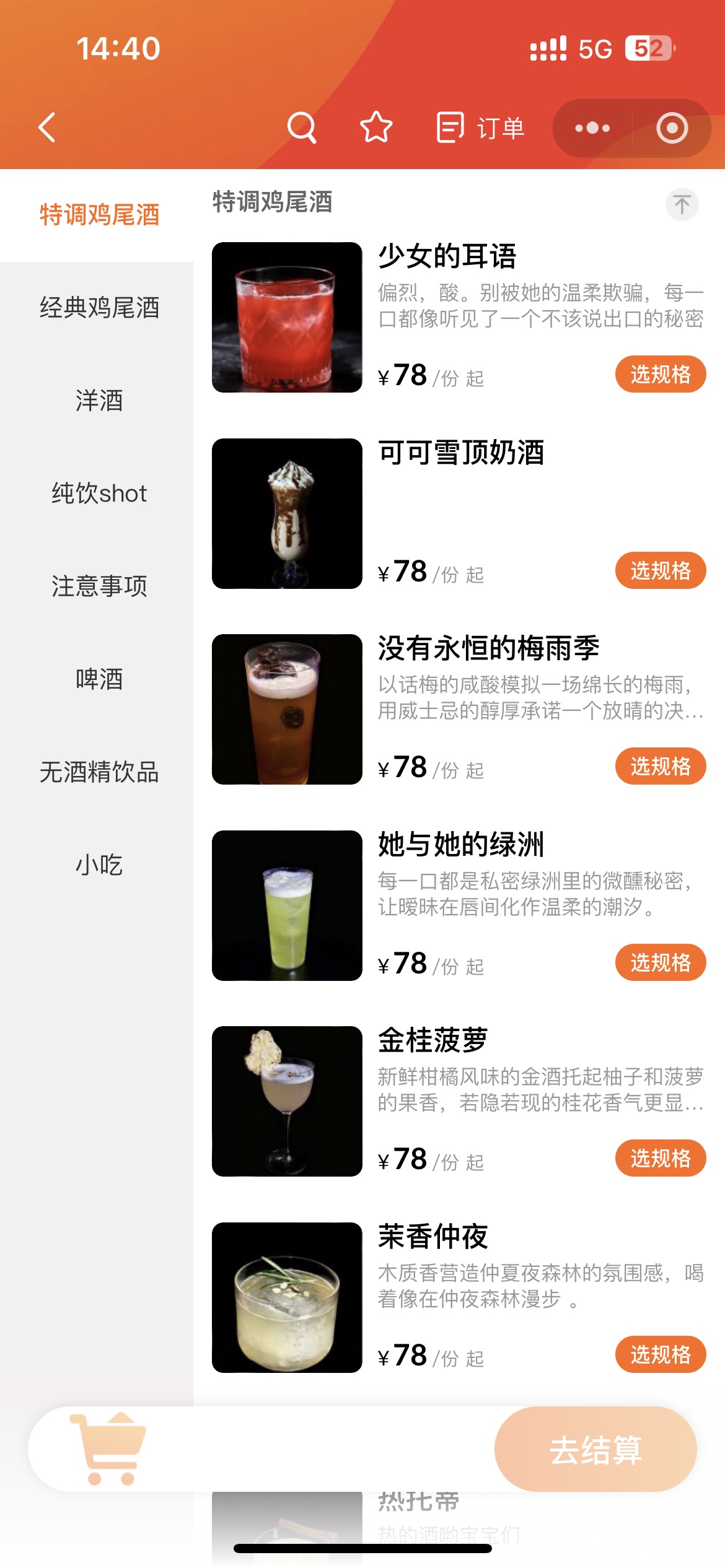Tap 选规格 for 可可雪顶奶酒

pos(661,570)
